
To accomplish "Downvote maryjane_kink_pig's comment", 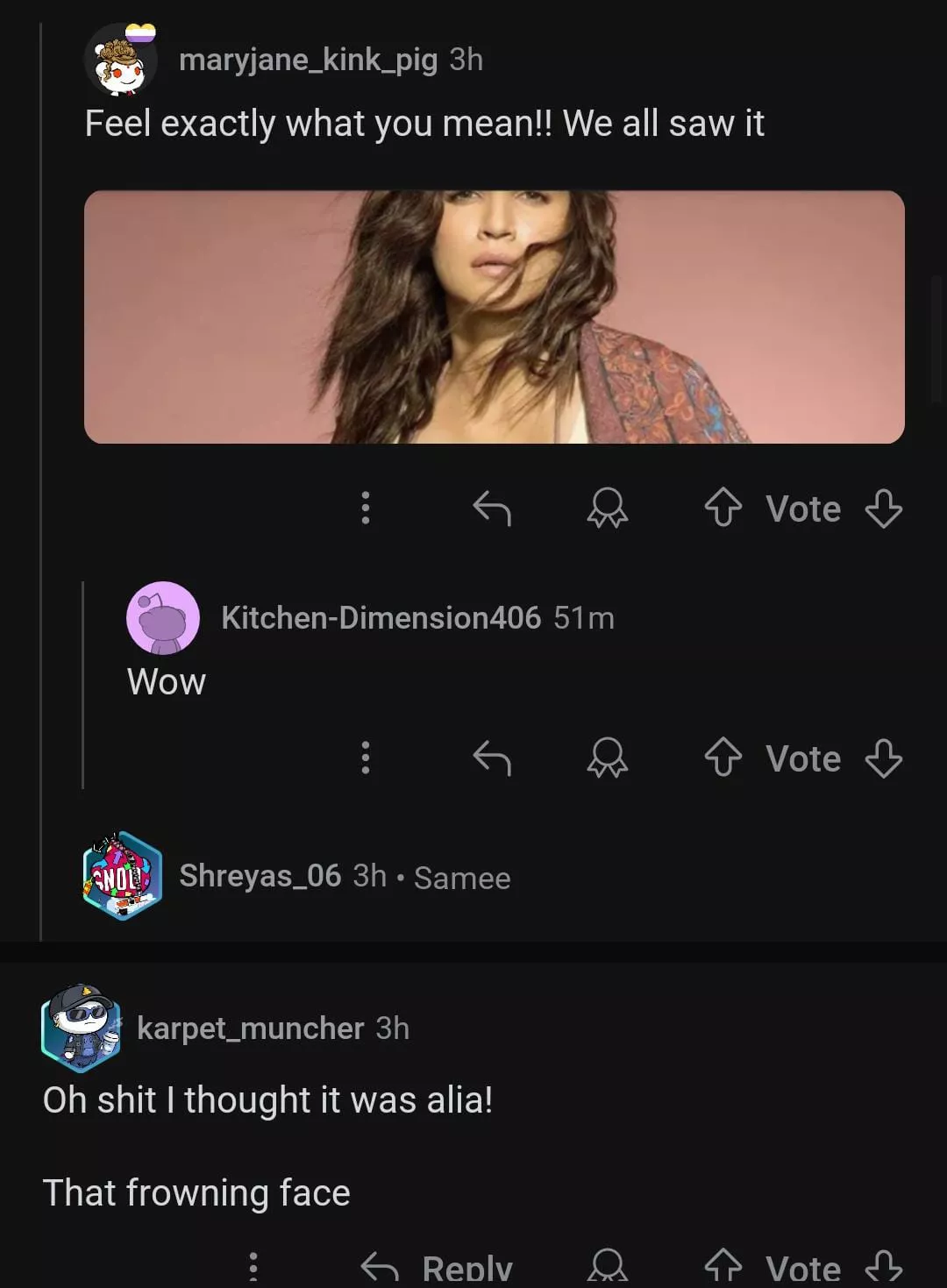I will (x=883, y=508).
